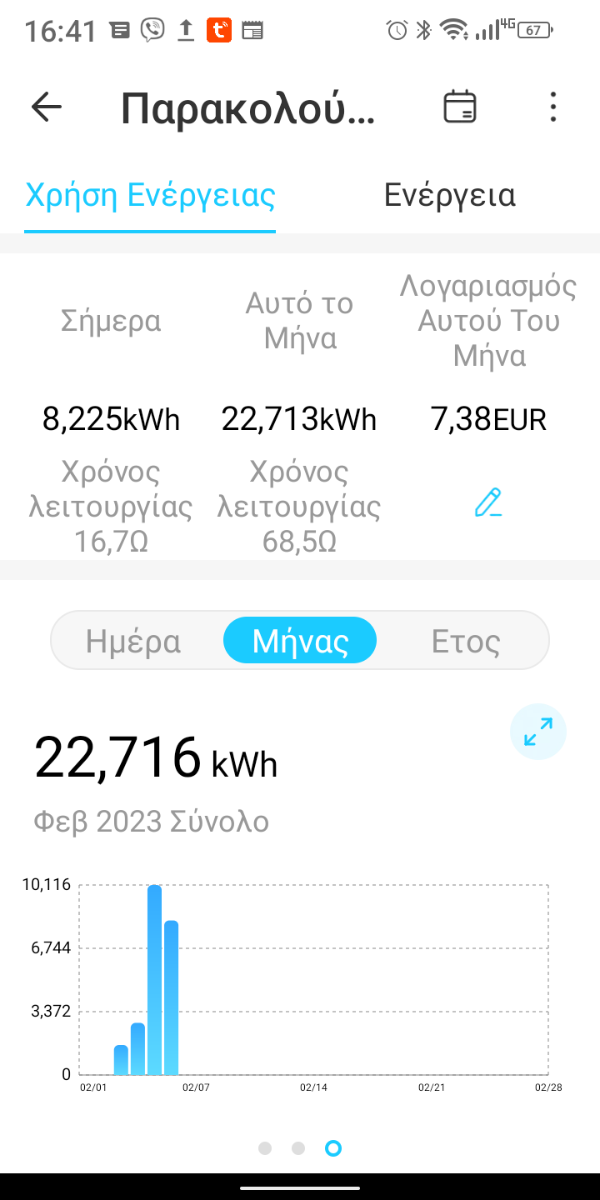This screenshot has width=600, height=1200.
Task: Show the Ετος yearly chart
Action: (x=465, y=641)
